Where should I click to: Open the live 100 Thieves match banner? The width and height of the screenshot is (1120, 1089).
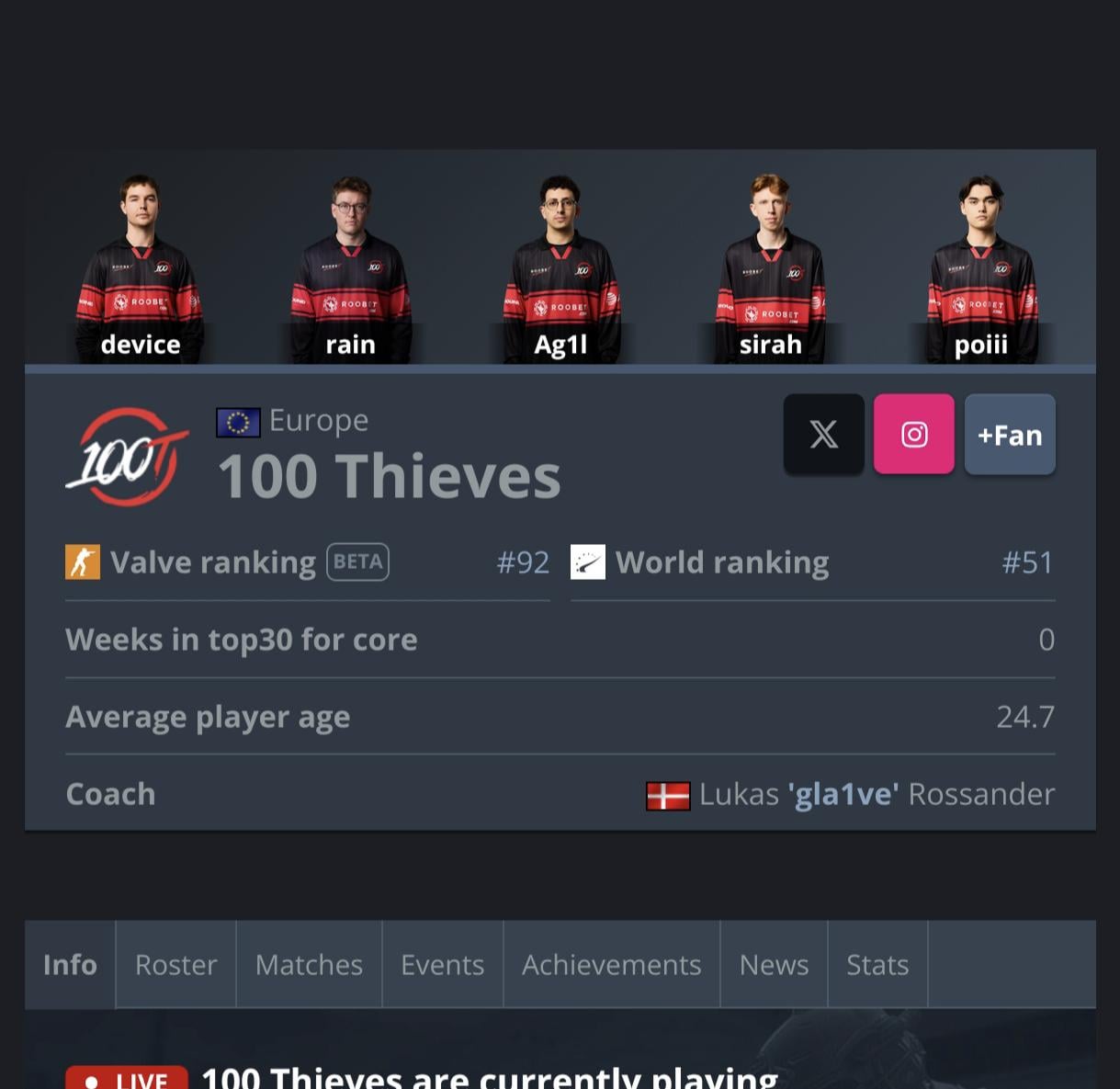click(489, 1075)
